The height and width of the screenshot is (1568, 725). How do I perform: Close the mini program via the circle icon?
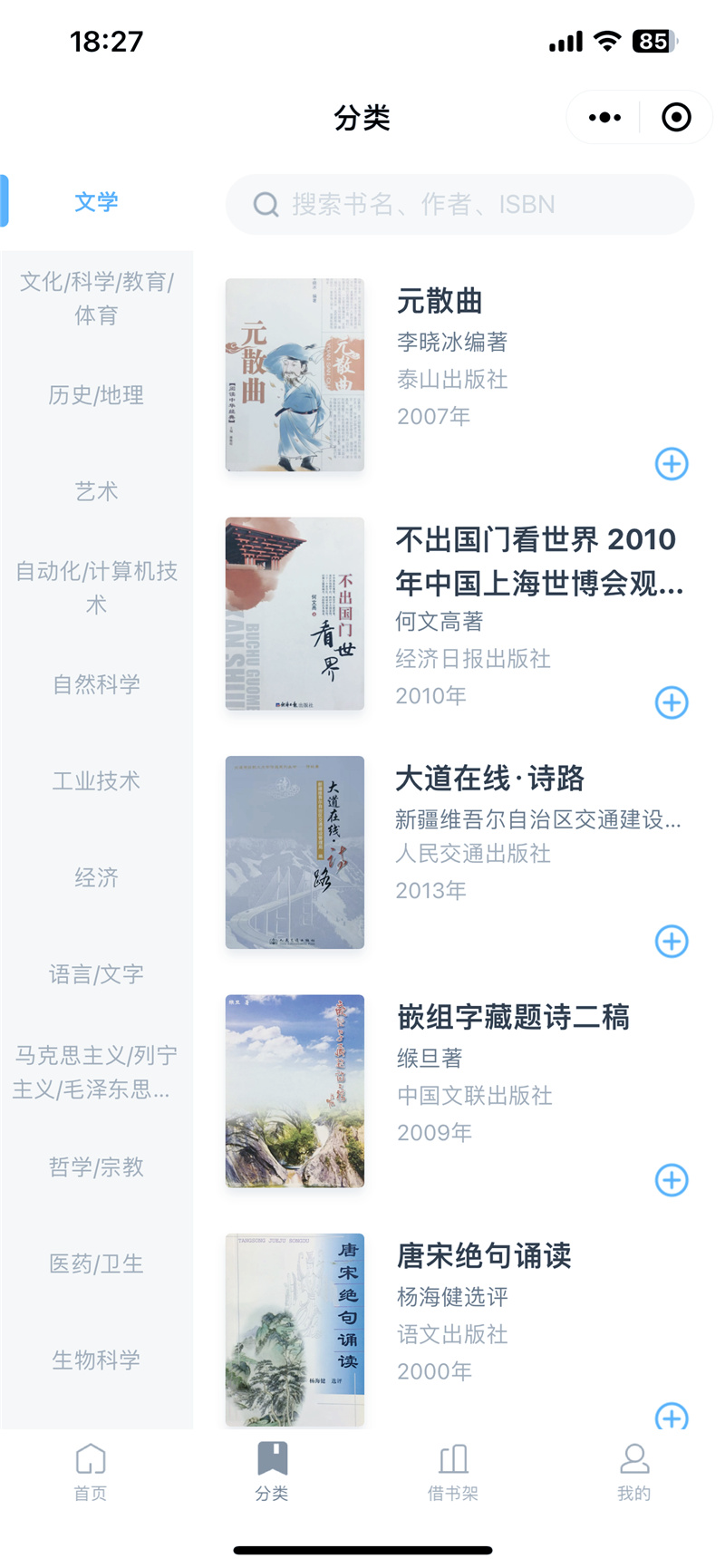pos(676,118)
